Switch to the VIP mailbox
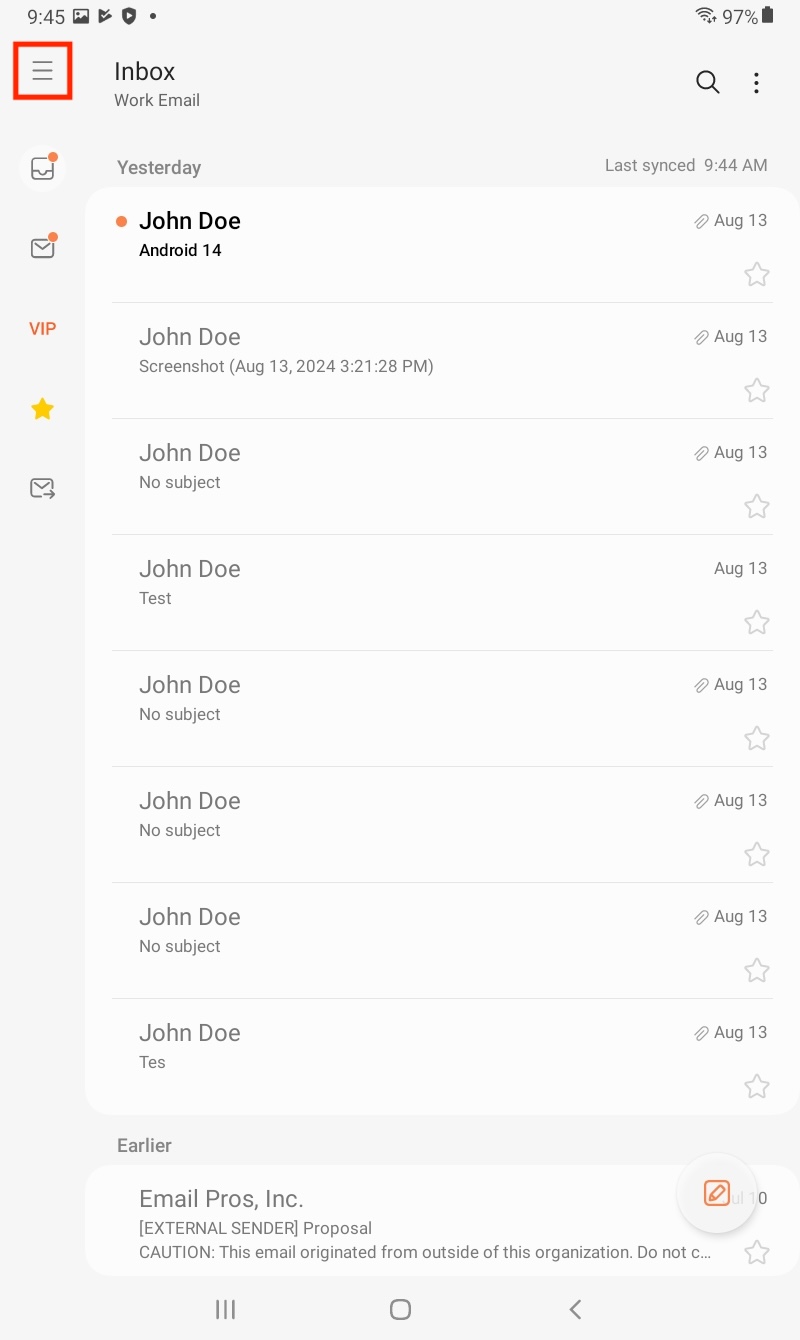The height and width of the screenshot is (1340, 800). point(42,328)
